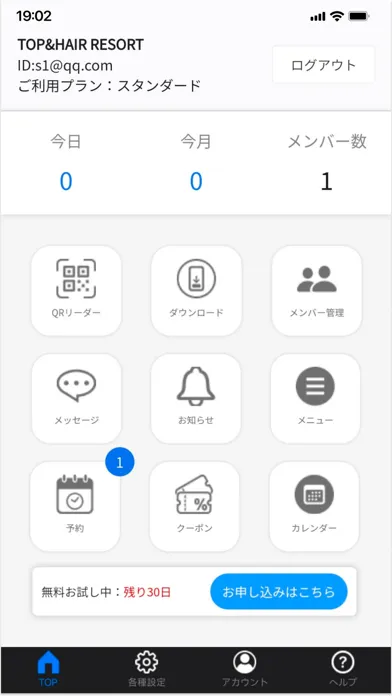Viewport: 392px width, 696px height.
Task: Switch to the アカウント tab
Action: (x=245, y=670)
